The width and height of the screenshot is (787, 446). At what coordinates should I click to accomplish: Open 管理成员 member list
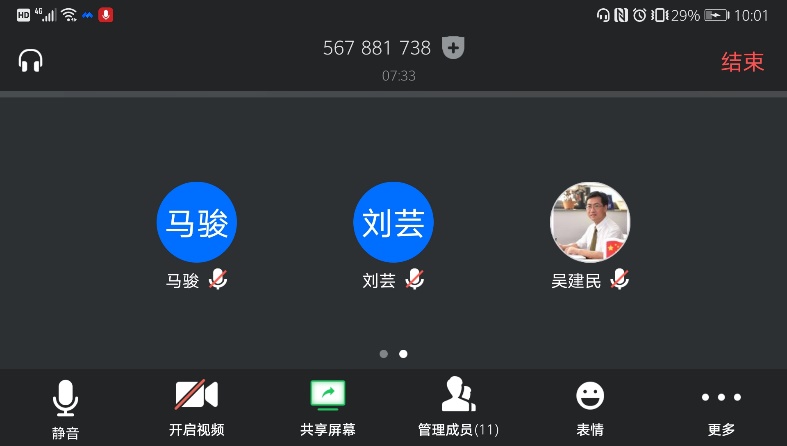(x=458, y=407)
